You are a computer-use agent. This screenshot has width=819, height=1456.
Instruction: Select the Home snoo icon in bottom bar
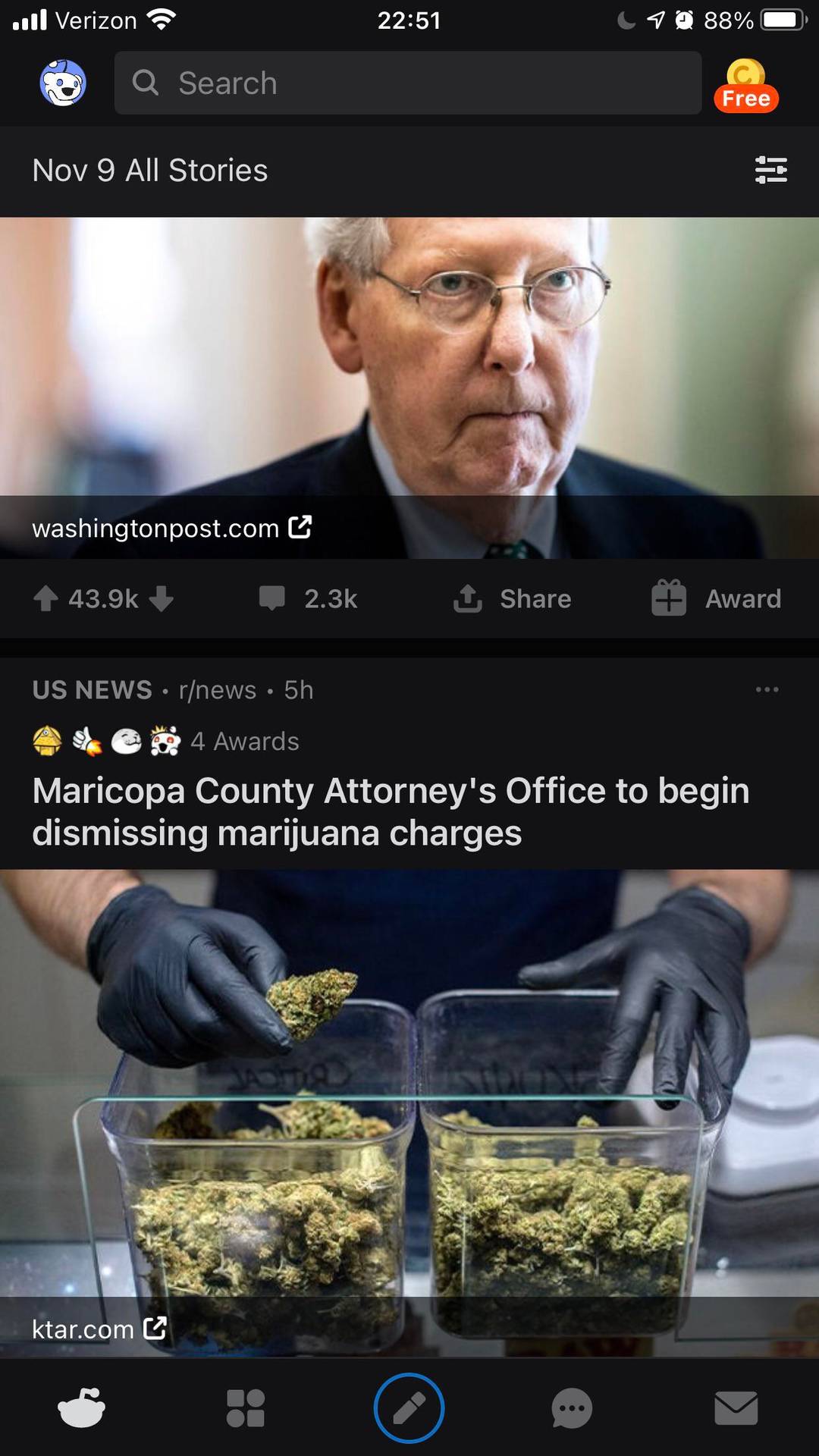point(81,1407)
